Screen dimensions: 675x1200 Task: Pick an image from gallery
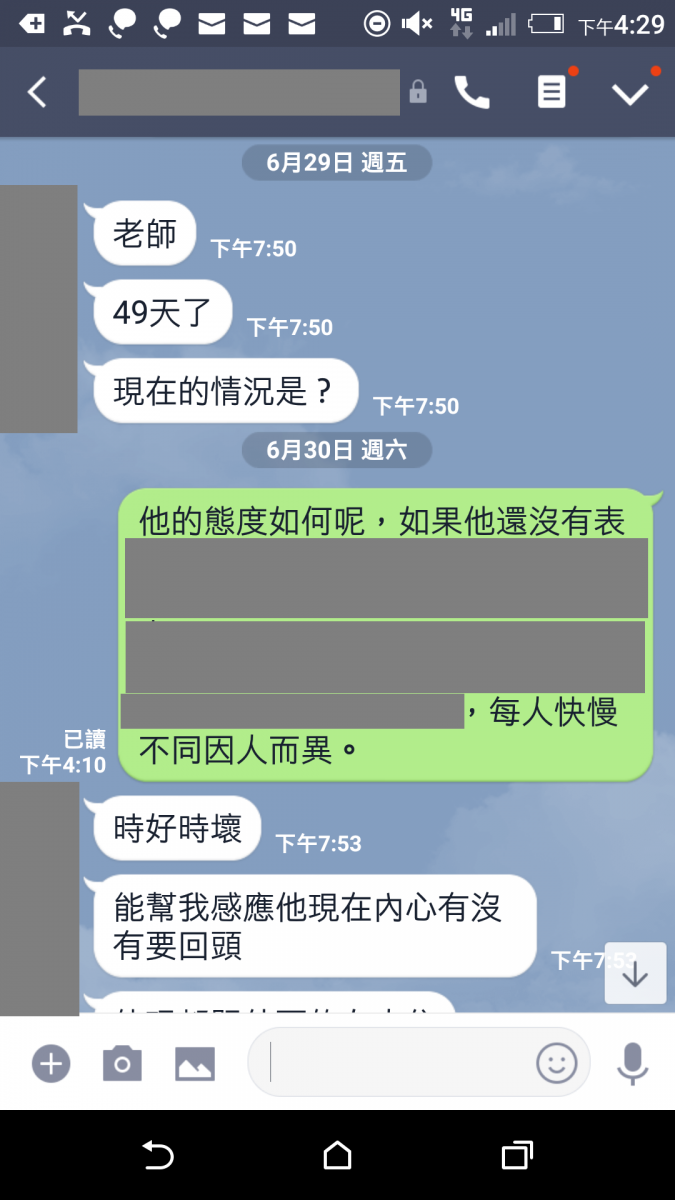[x=195, y=1063]
